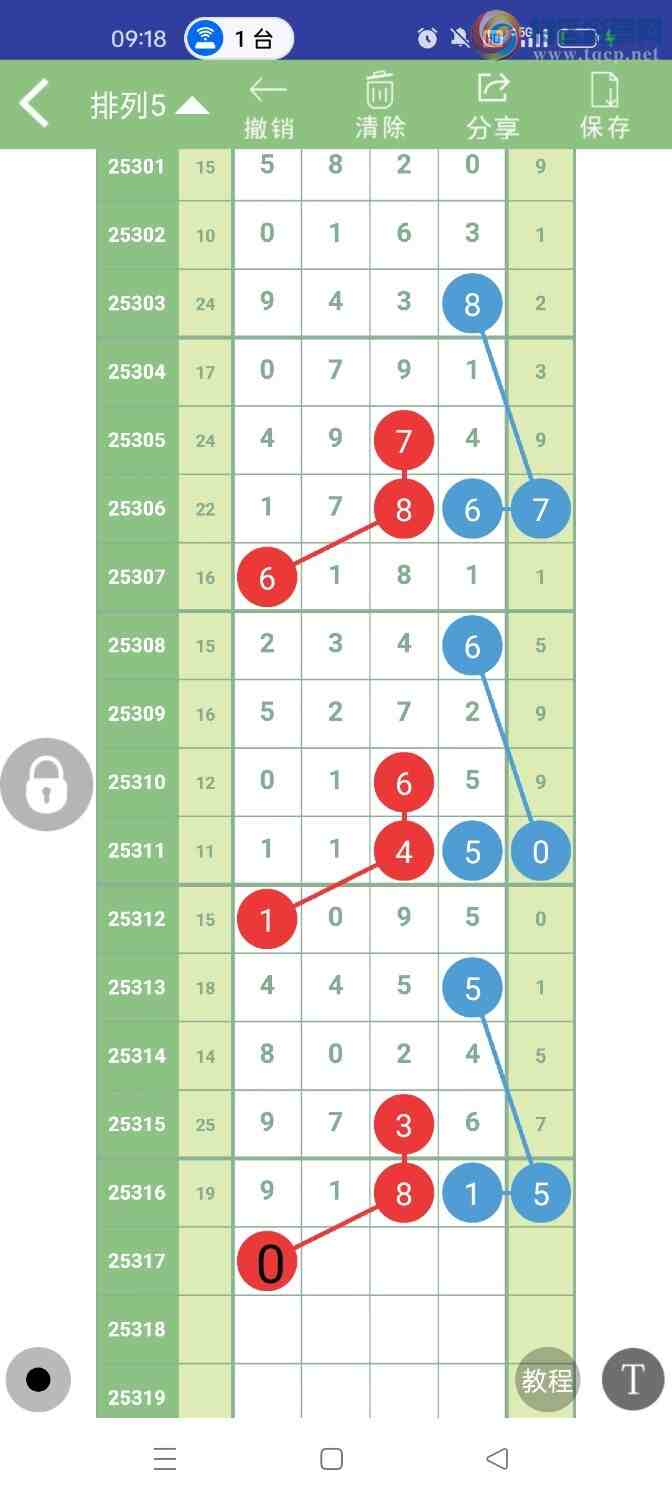Select the T text tool
Image resolution: width=672 pixels, height=1500 pixels.
tap(632, 1380)
